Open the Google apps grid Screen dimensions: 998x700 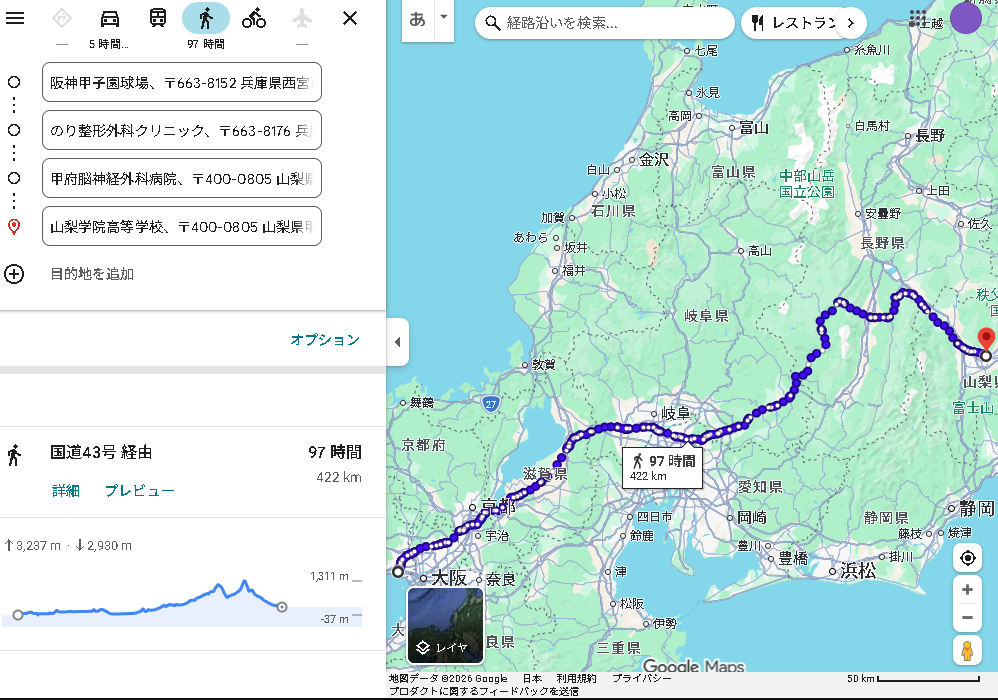[918, 18]
